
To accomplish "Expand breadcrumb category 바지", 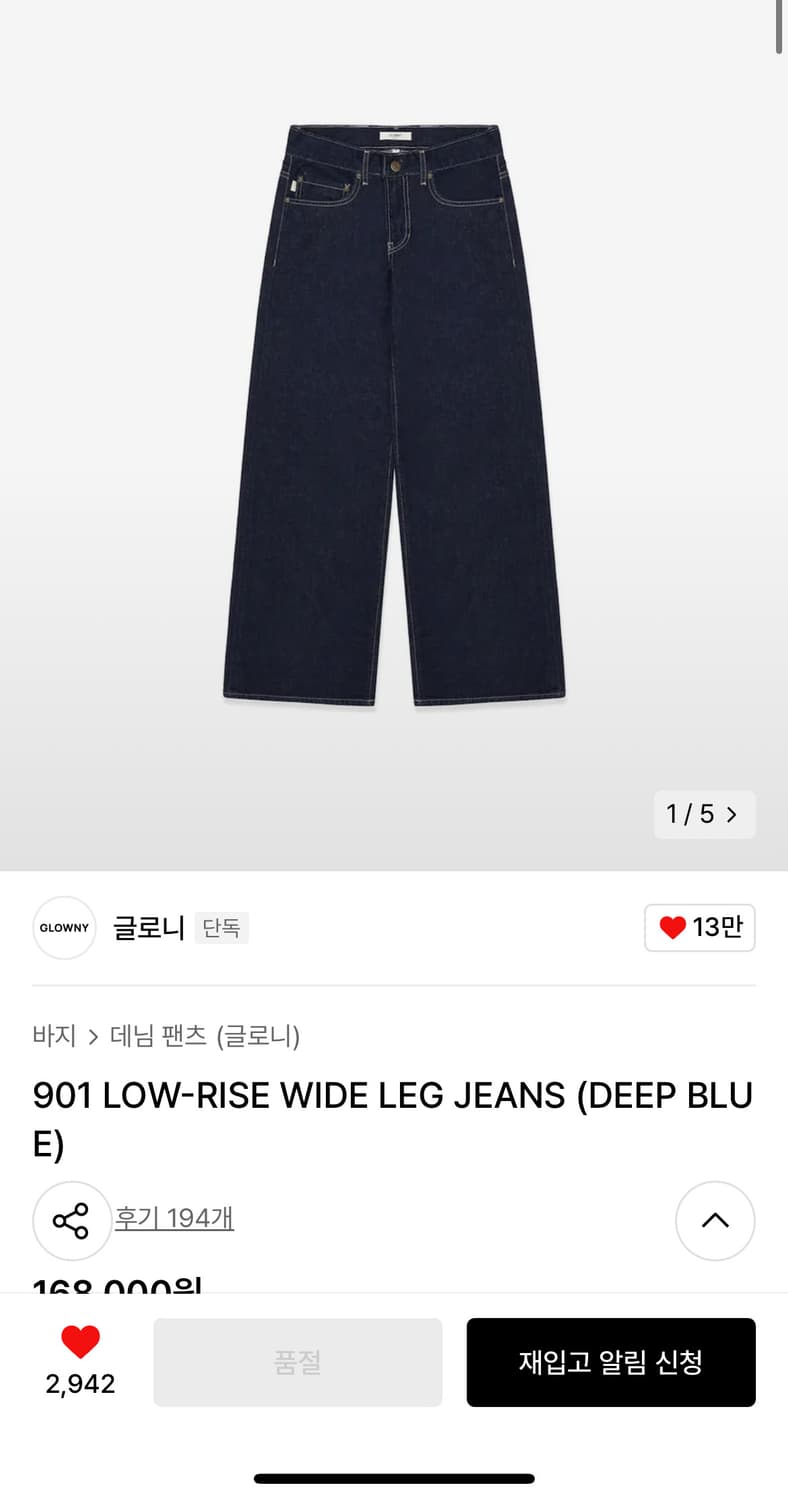I will click(x=55, y=1037).
